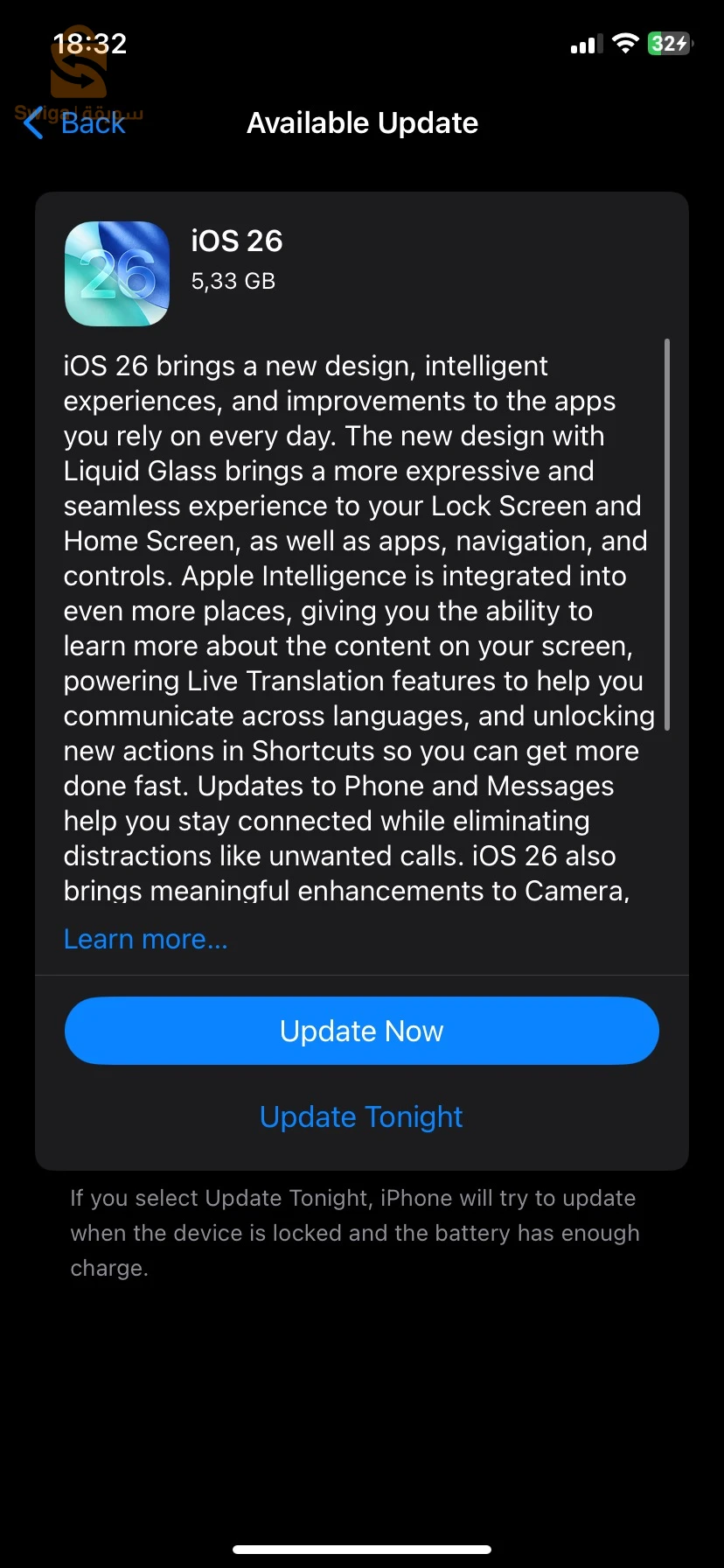Schedule the update with Update Tonight
724x1568 pixels.
pyautogui.click(x=361, y=1116)
